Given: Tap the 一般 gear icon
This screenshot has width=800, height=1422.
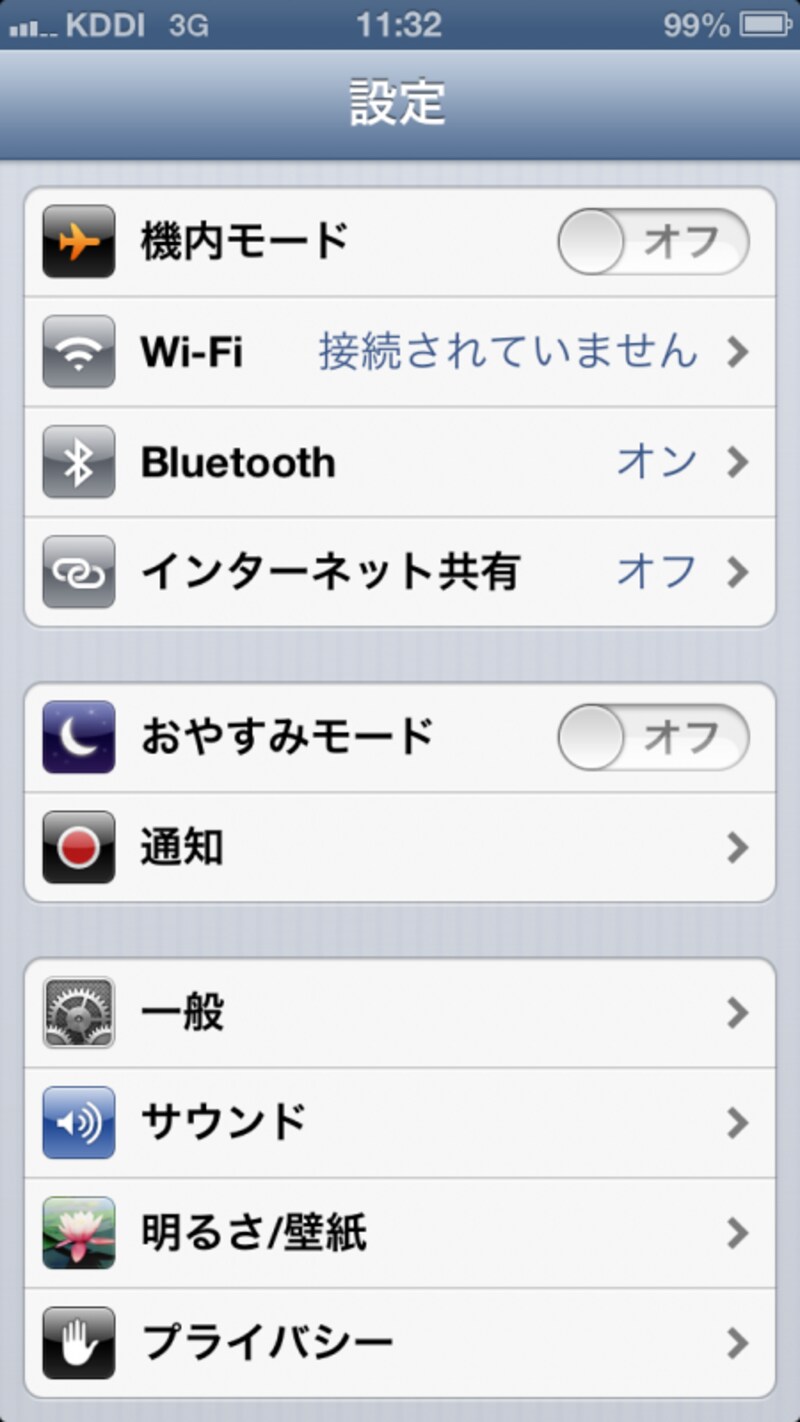Looking at the screenshot, I should 77,1011.
